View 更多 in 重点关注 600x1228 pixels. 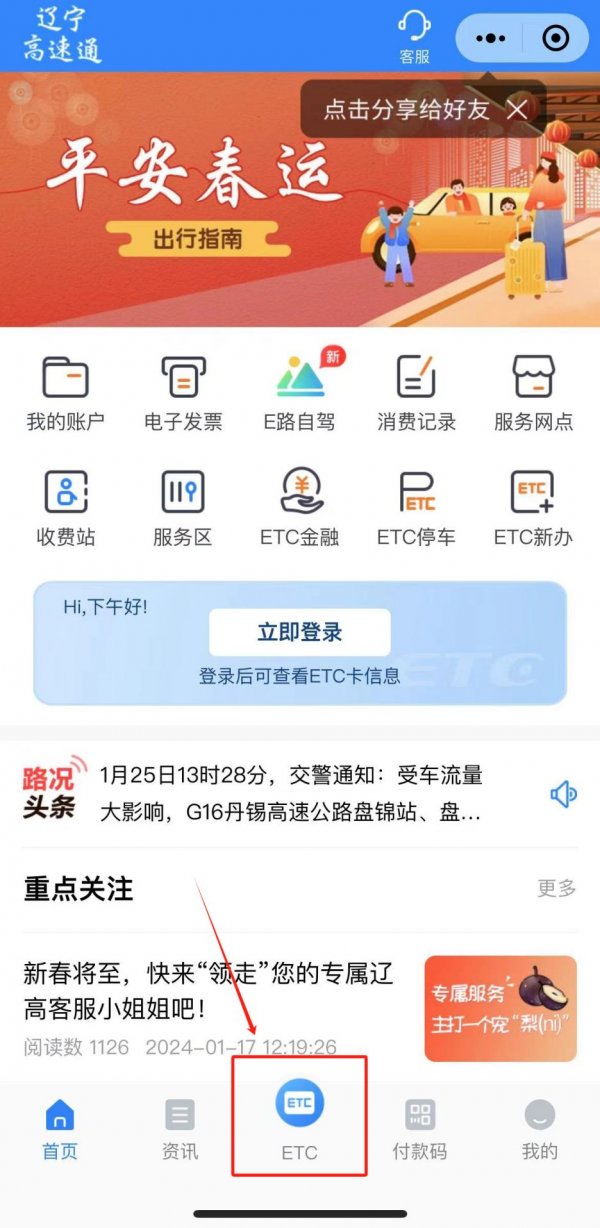[556, 888]
